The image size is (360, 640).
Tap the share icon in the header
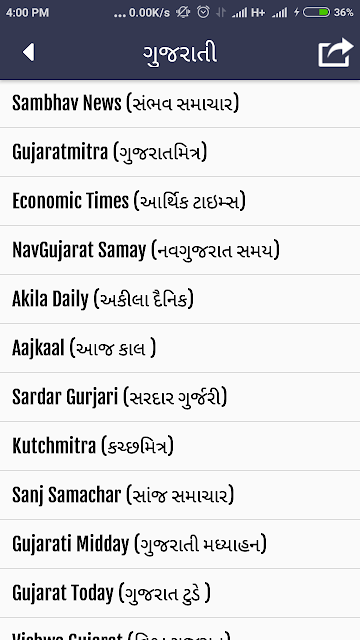(x=336, y=53)
